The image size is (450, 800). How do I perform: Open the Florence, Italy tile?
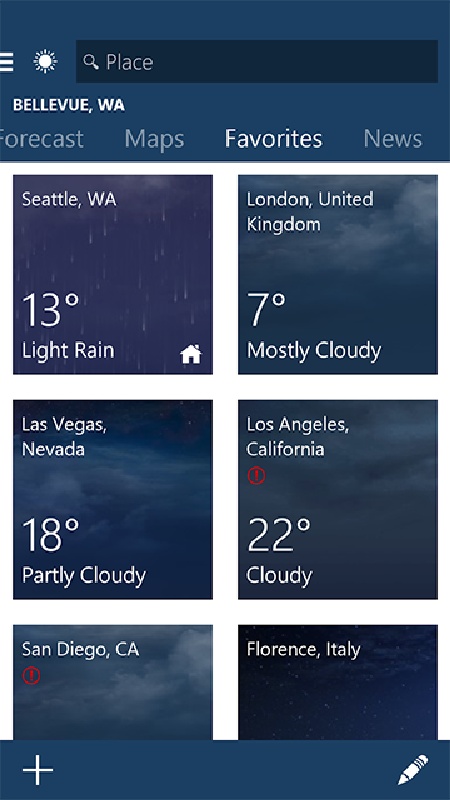(338, 682)
